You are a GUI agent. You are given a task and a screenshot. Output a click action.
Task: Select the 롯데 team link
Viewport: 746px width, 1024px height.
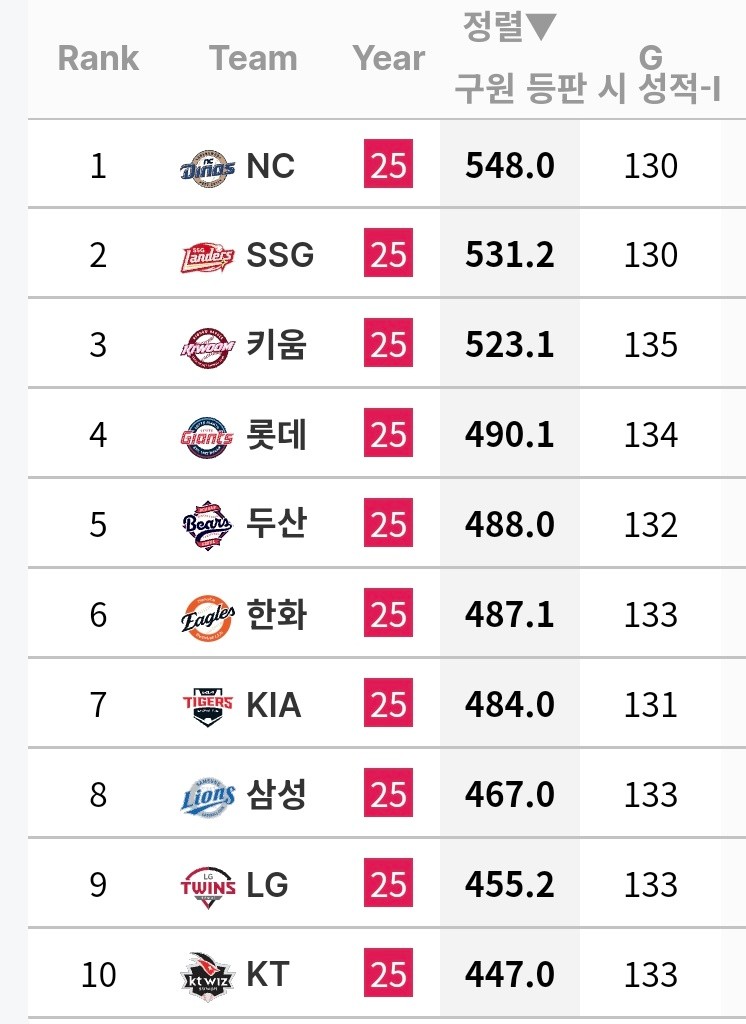(x=276, y=435)
